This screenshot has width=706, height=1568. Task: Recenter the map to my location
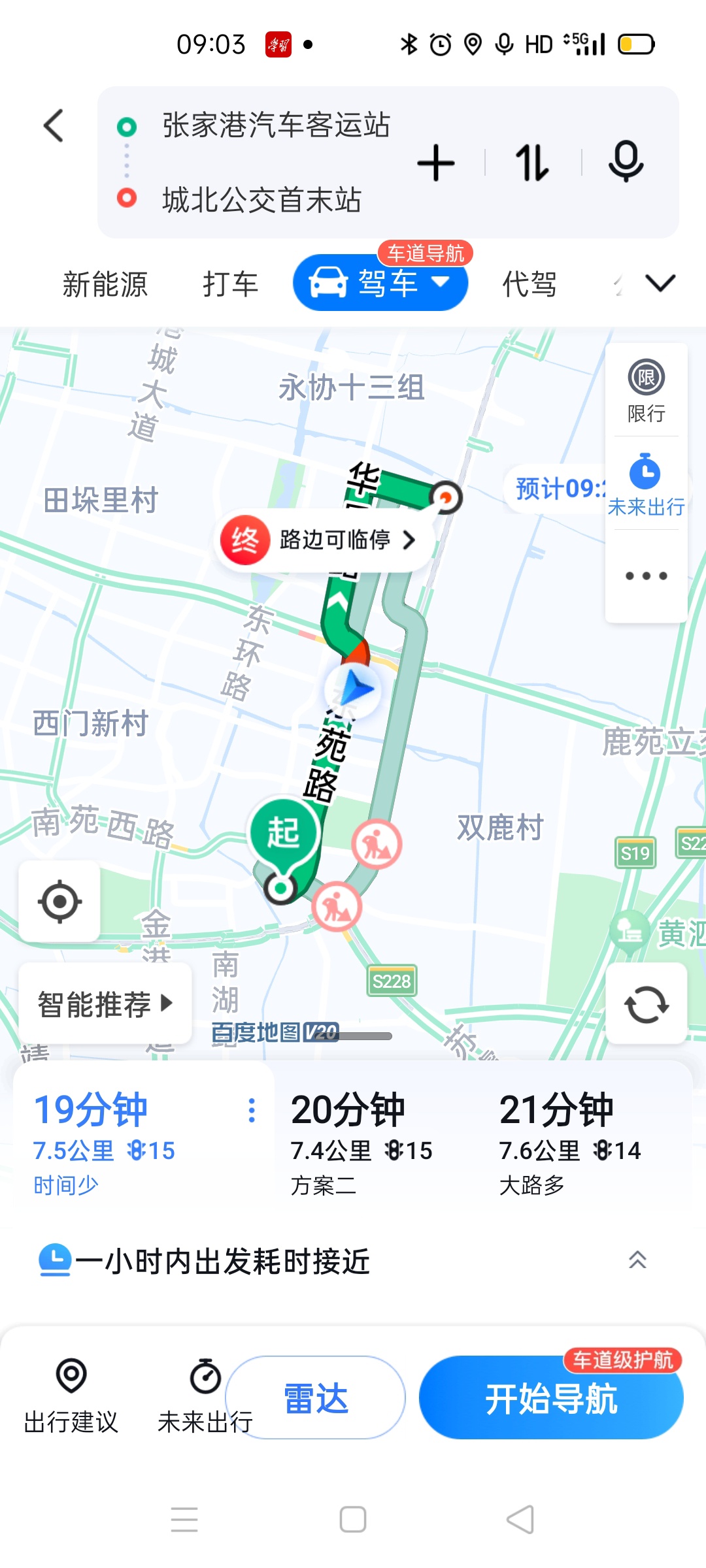[59, 902]
